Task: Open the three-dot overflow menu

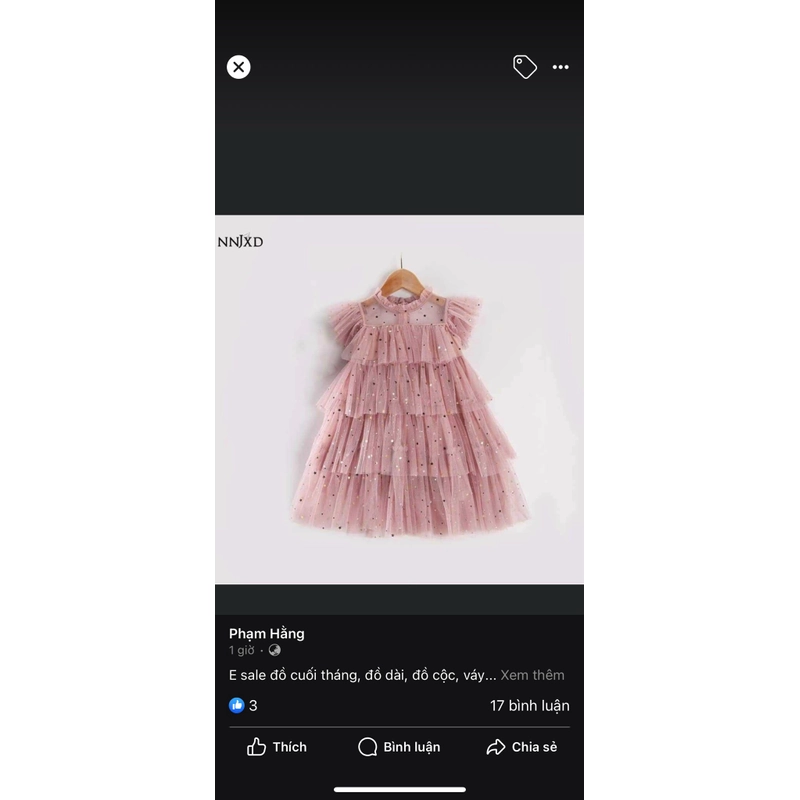Action: point(560,67)
